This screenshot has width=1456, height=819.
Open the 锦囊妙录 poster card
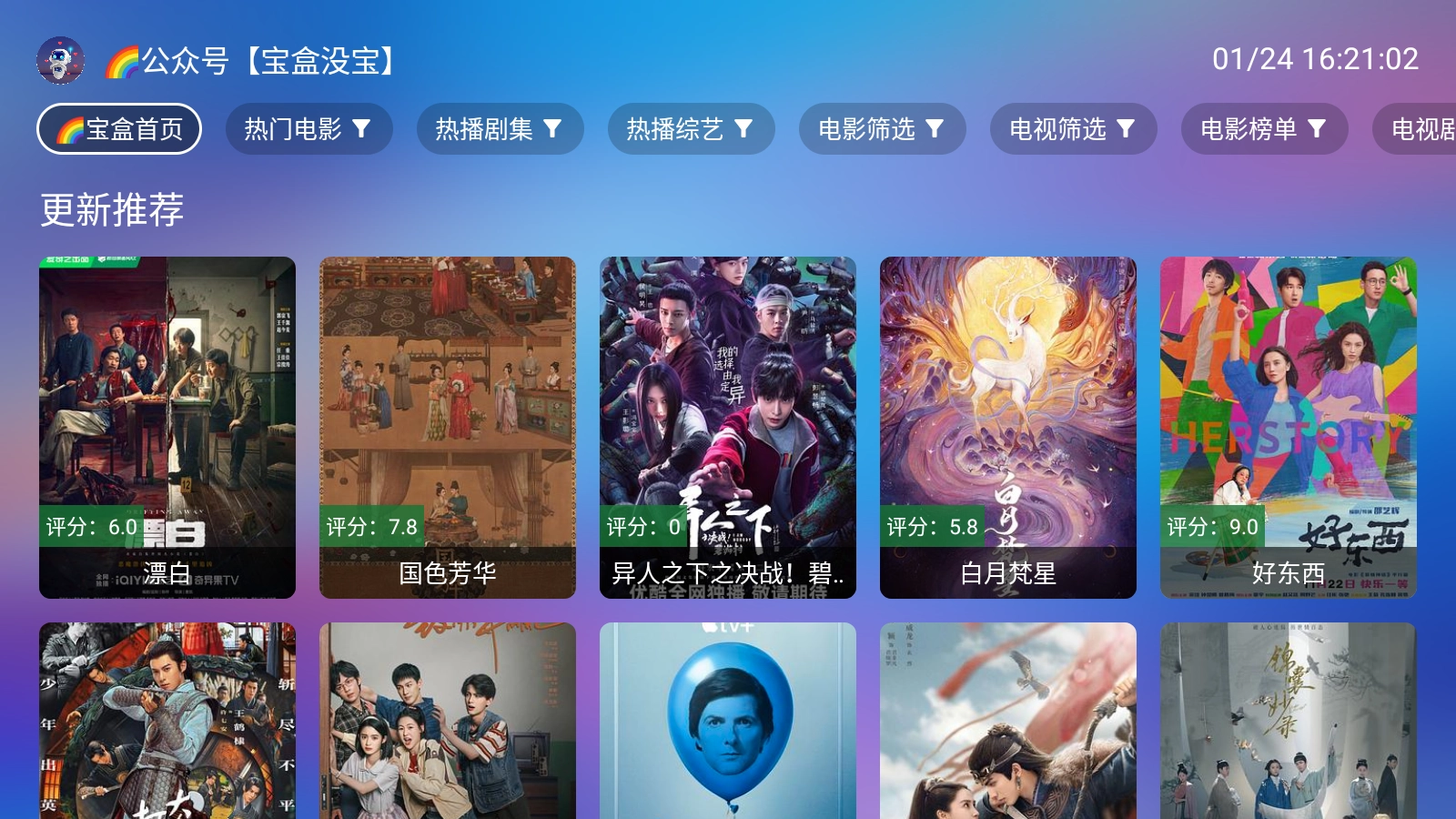point(1289,721)
